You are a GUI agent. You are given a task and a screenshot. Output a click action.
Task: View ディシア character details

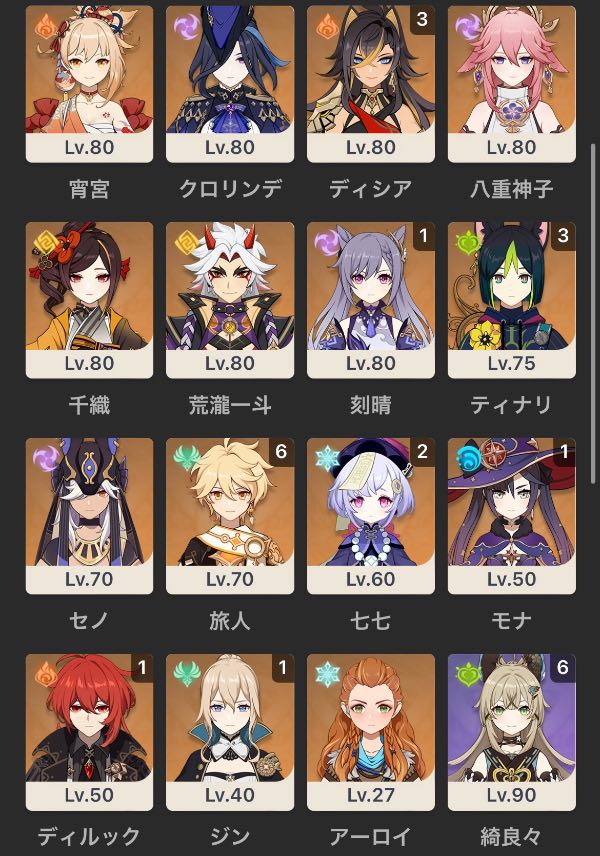pyautogui.click(x=371, y=83)
